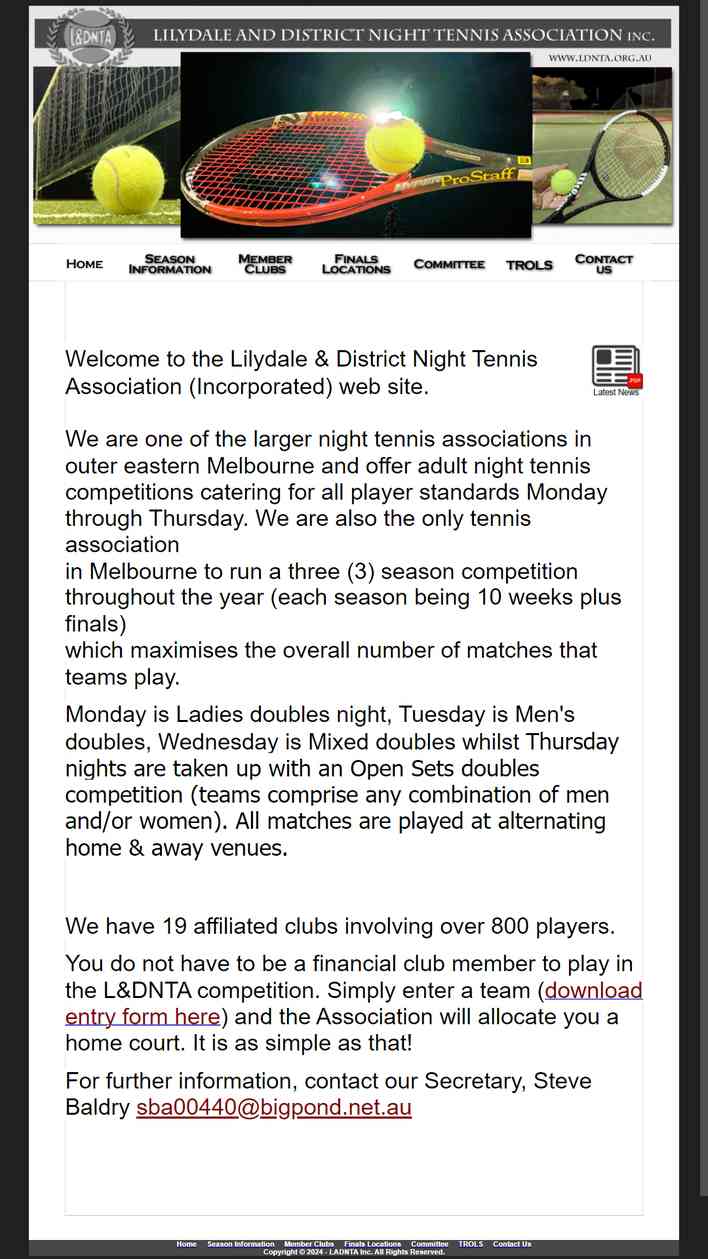Open the Committee page from the top navigation
Viewport: 708px width, 1259px height.
449,264
